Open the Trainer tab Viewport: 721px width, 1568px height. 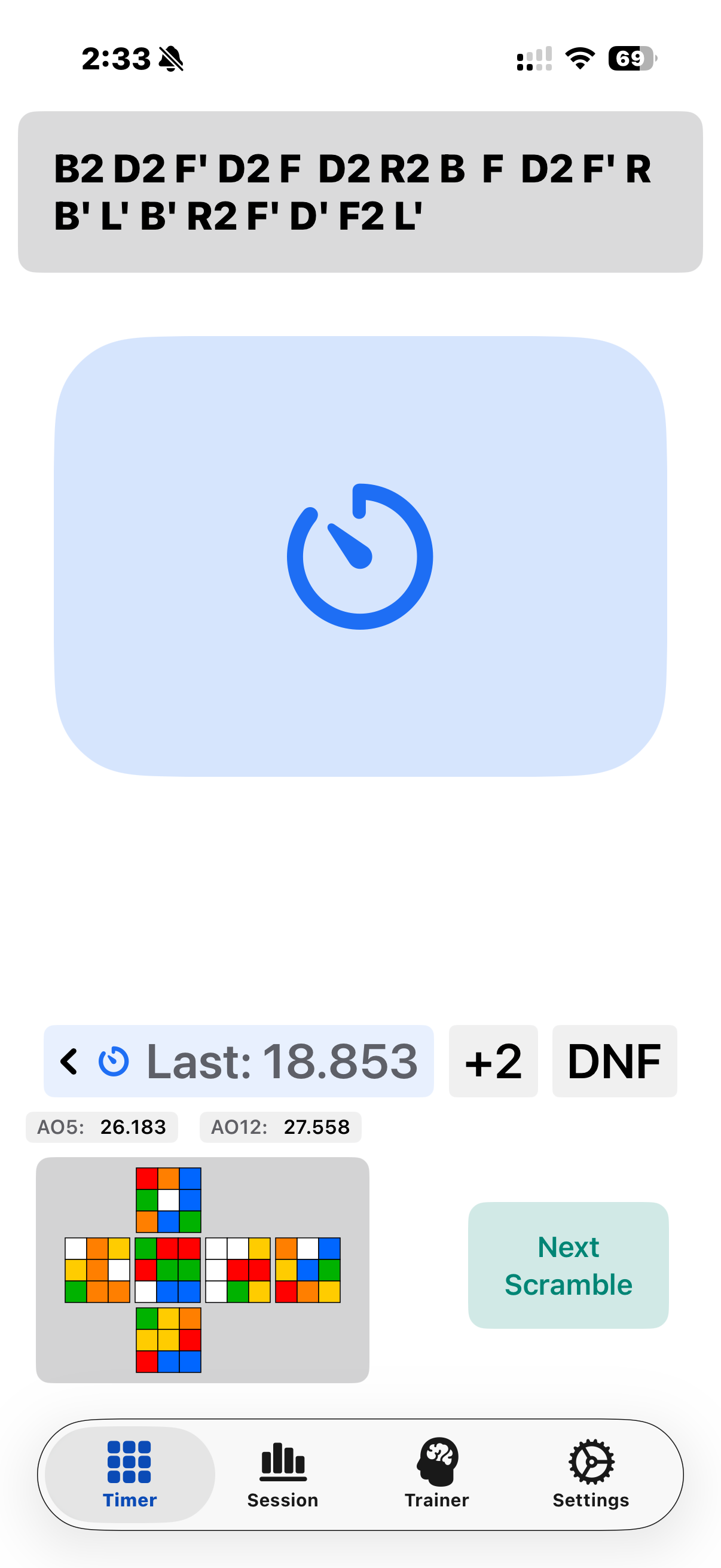[x=436, y=1474]
